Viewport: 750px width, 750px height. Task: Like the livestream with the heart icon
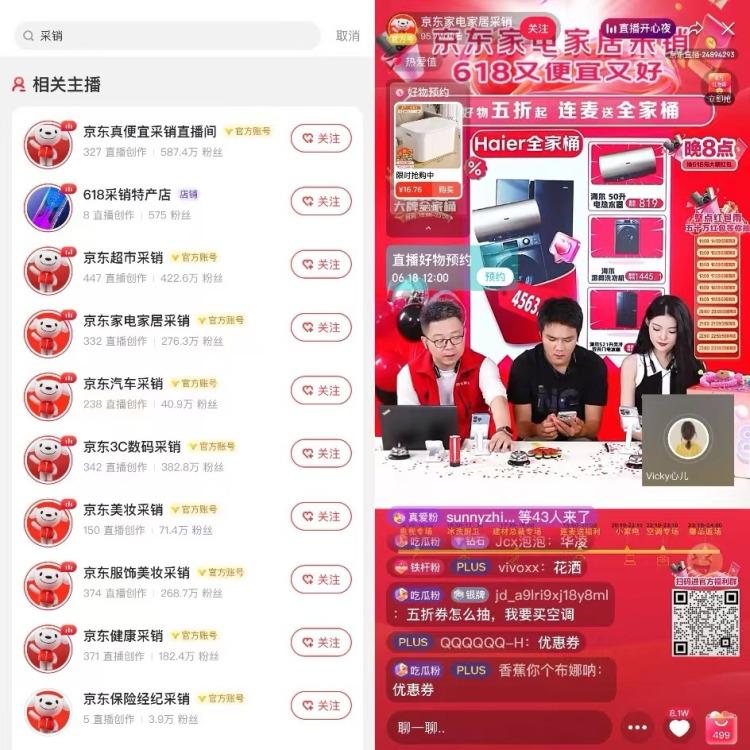point(679,728)
